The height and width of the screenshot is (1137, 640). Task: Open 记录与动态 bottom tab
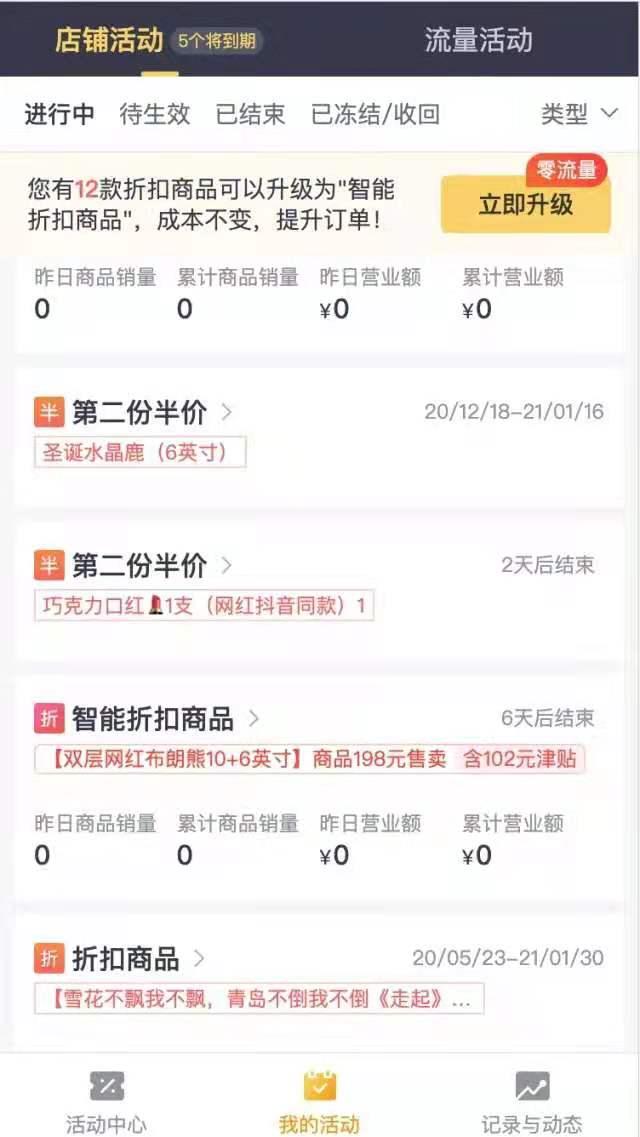pos(532,1102)
